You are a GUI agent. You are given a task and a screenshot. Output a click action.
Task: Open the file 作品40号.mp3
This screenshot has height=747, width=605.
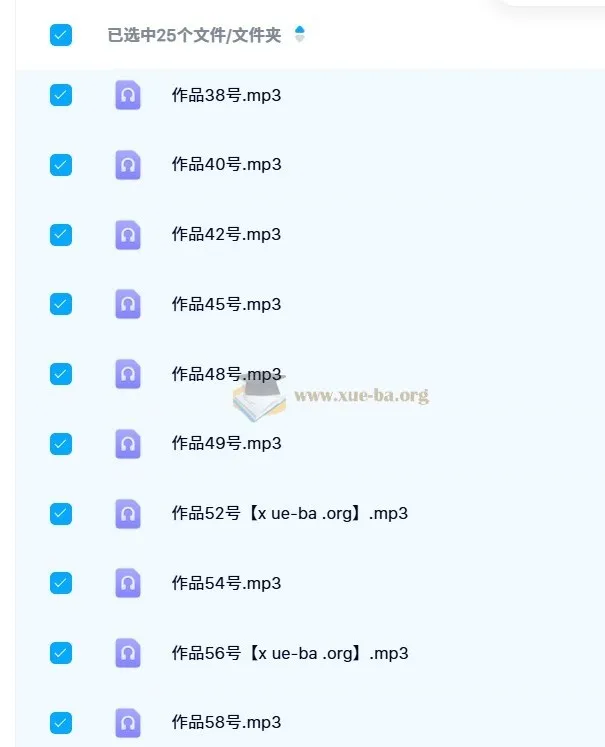[x=226, y=165]
